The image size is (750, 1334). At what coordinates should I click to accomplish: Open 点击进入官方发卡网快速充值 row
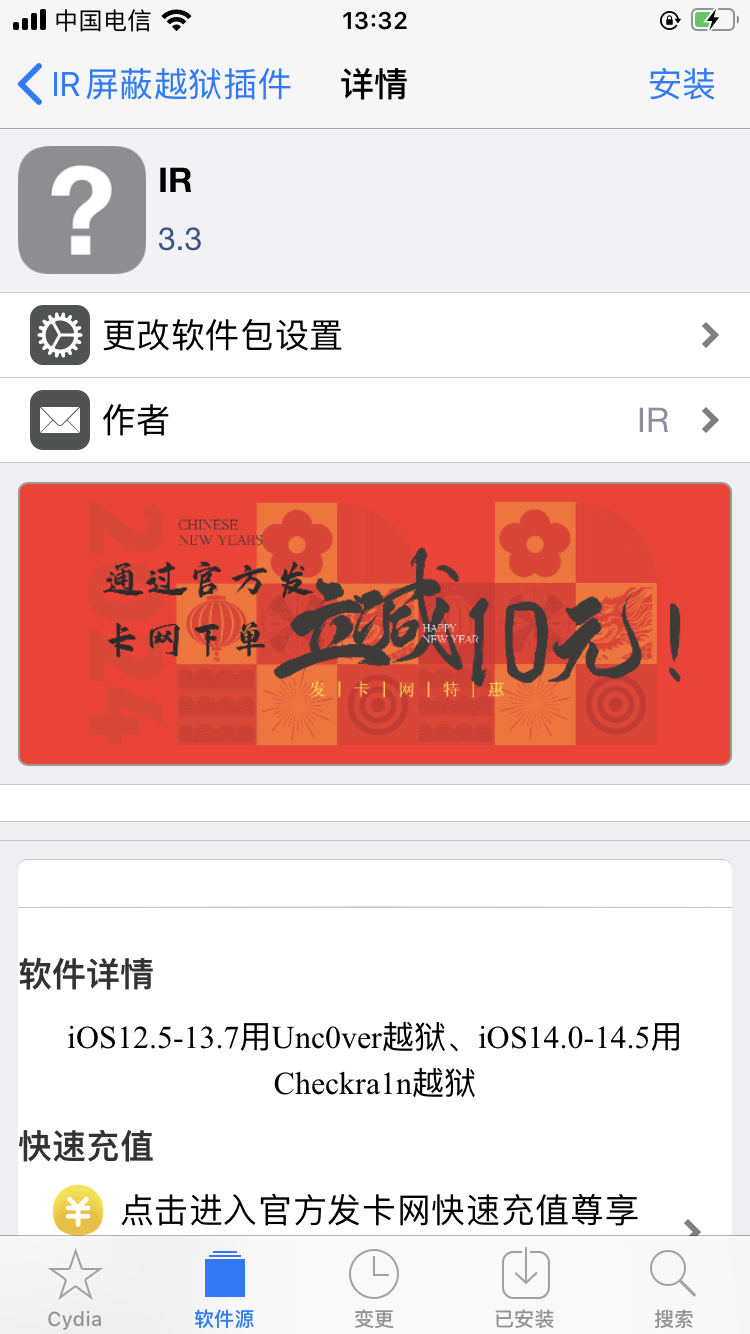coord(378,1212)
